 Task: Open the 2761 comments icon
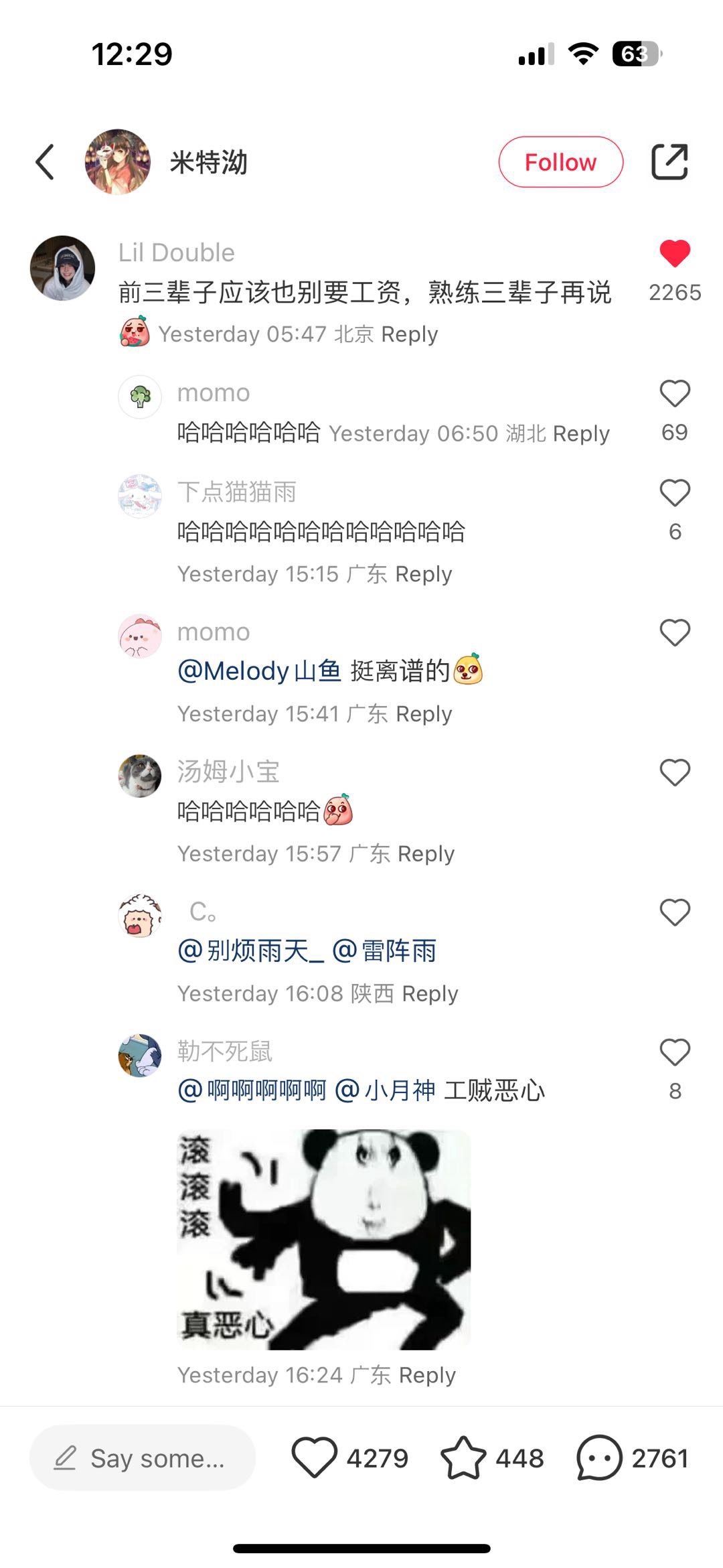click(x=599, y=1458)
